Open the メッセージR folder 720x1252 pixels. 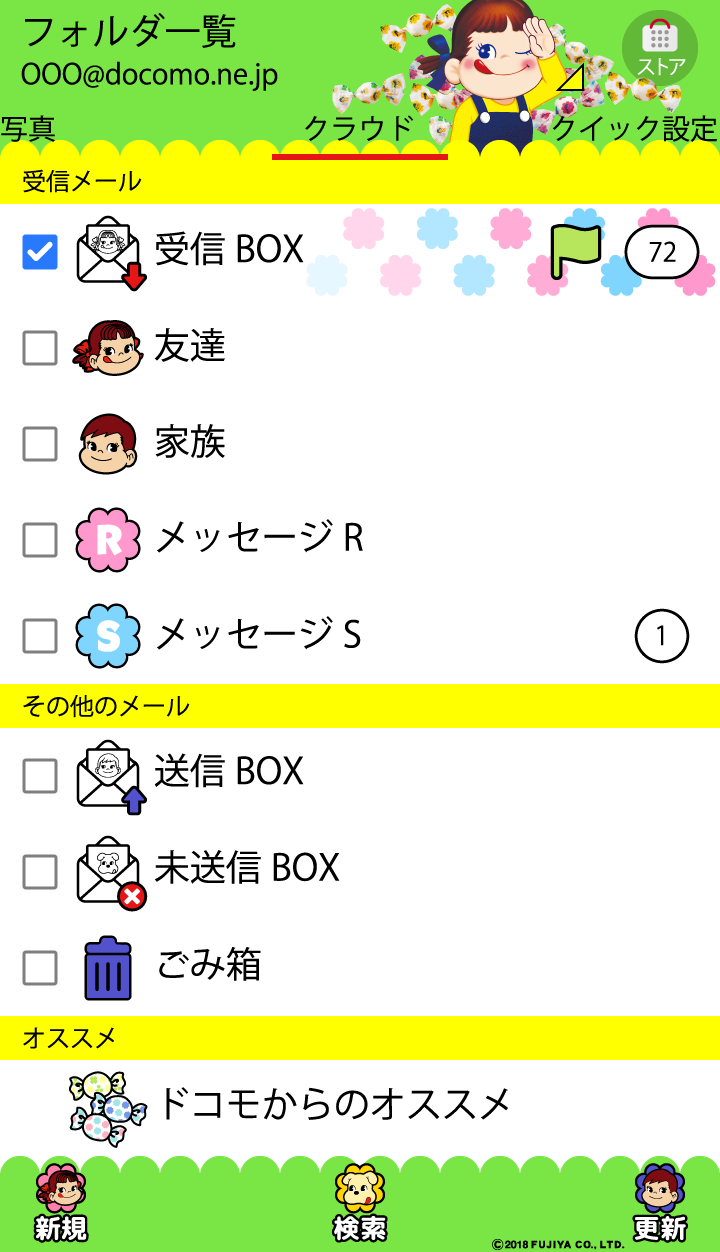tap(258, 539)
